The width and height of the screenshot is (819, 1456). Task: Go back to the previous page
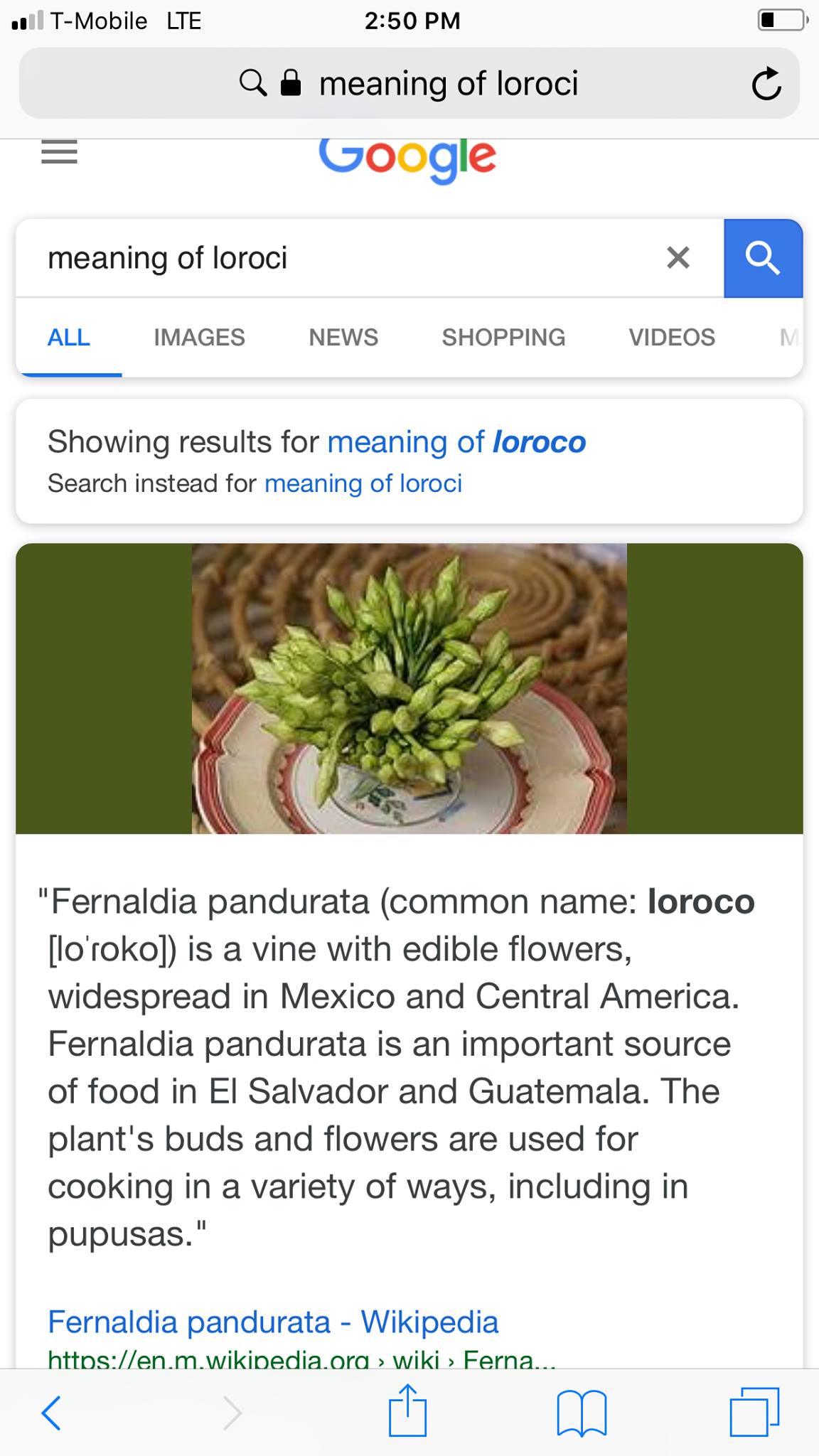[51, 1412]
